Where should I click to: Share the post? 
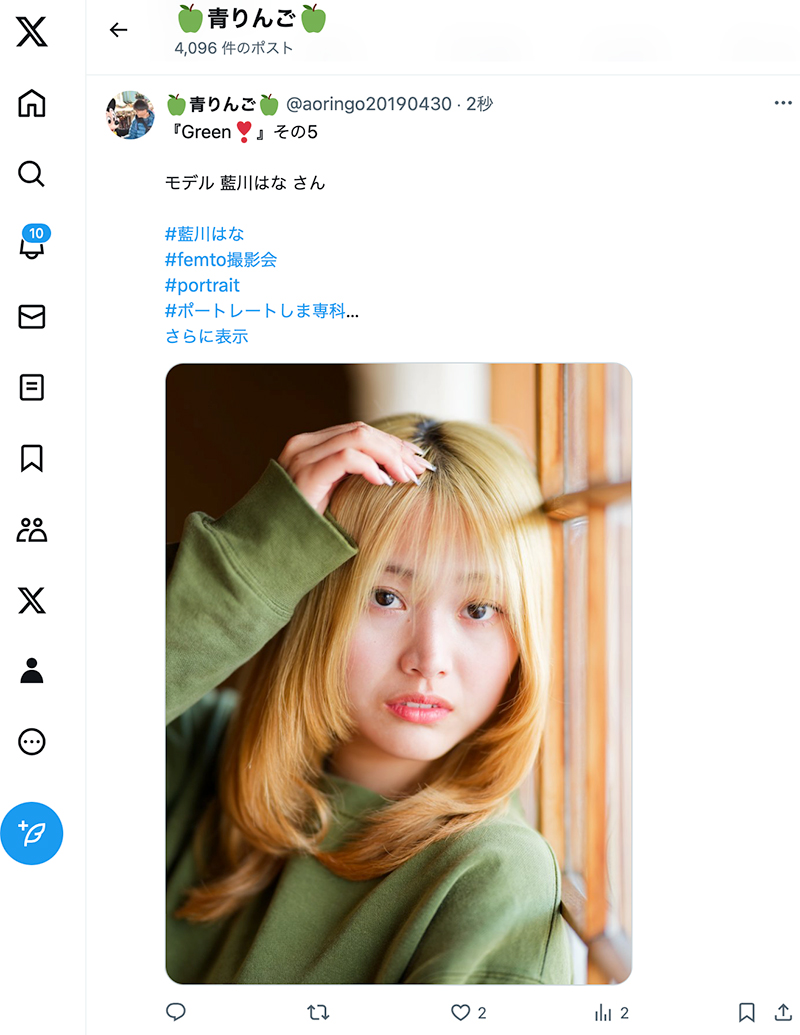point(781,1012)
